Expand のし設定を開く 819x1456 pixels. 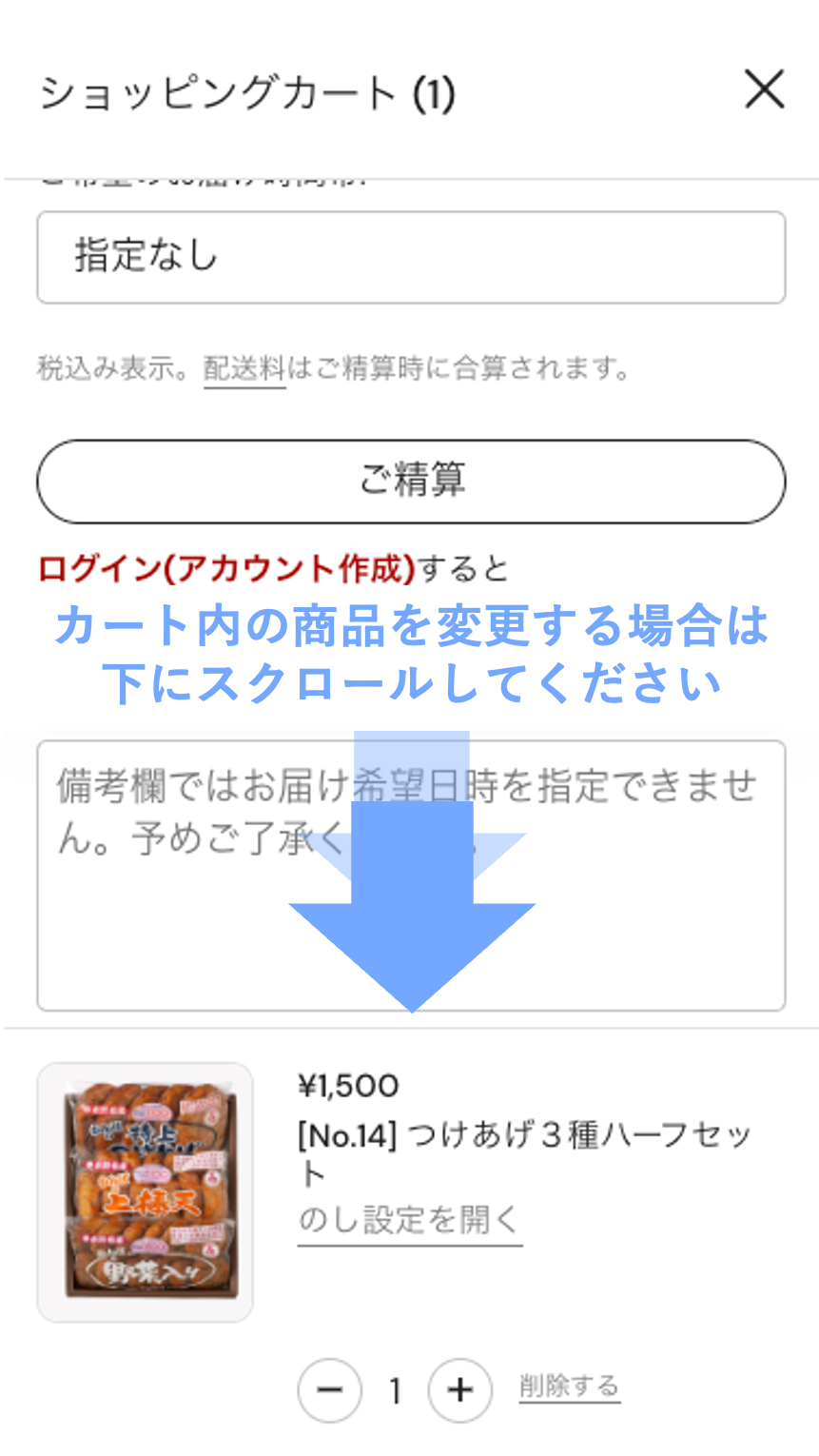pos(409,1220)
